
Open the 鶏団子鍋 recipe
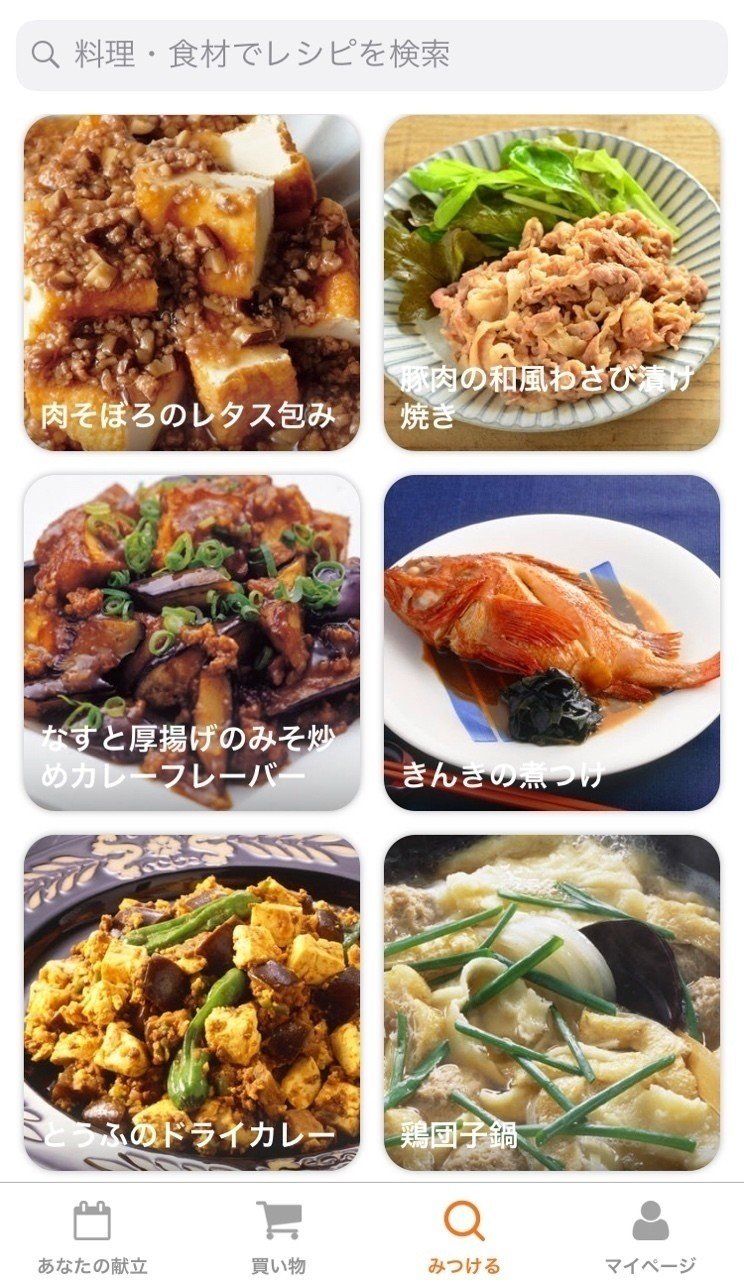[552, 1002]
